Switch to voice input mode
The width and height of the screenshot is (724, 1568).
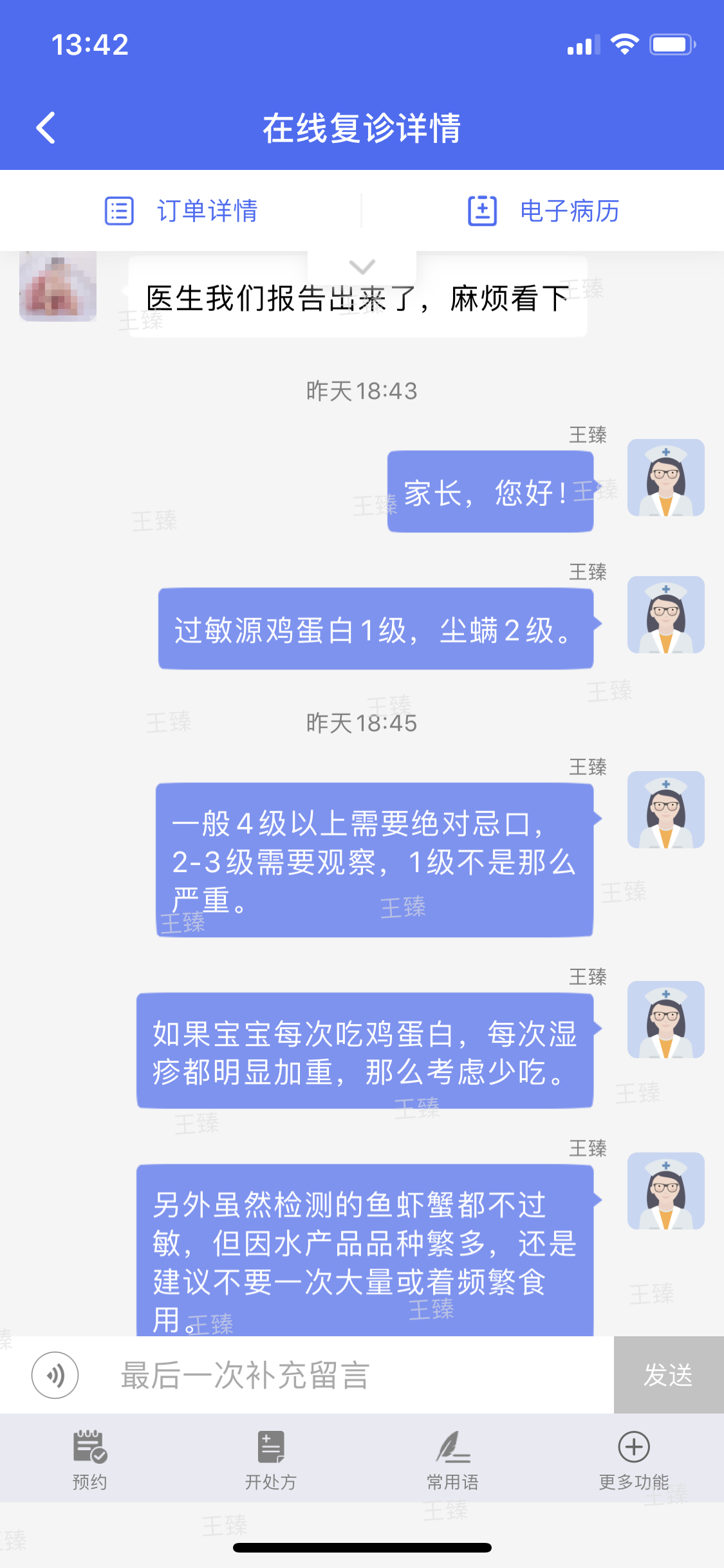(x=55, y=1375)
